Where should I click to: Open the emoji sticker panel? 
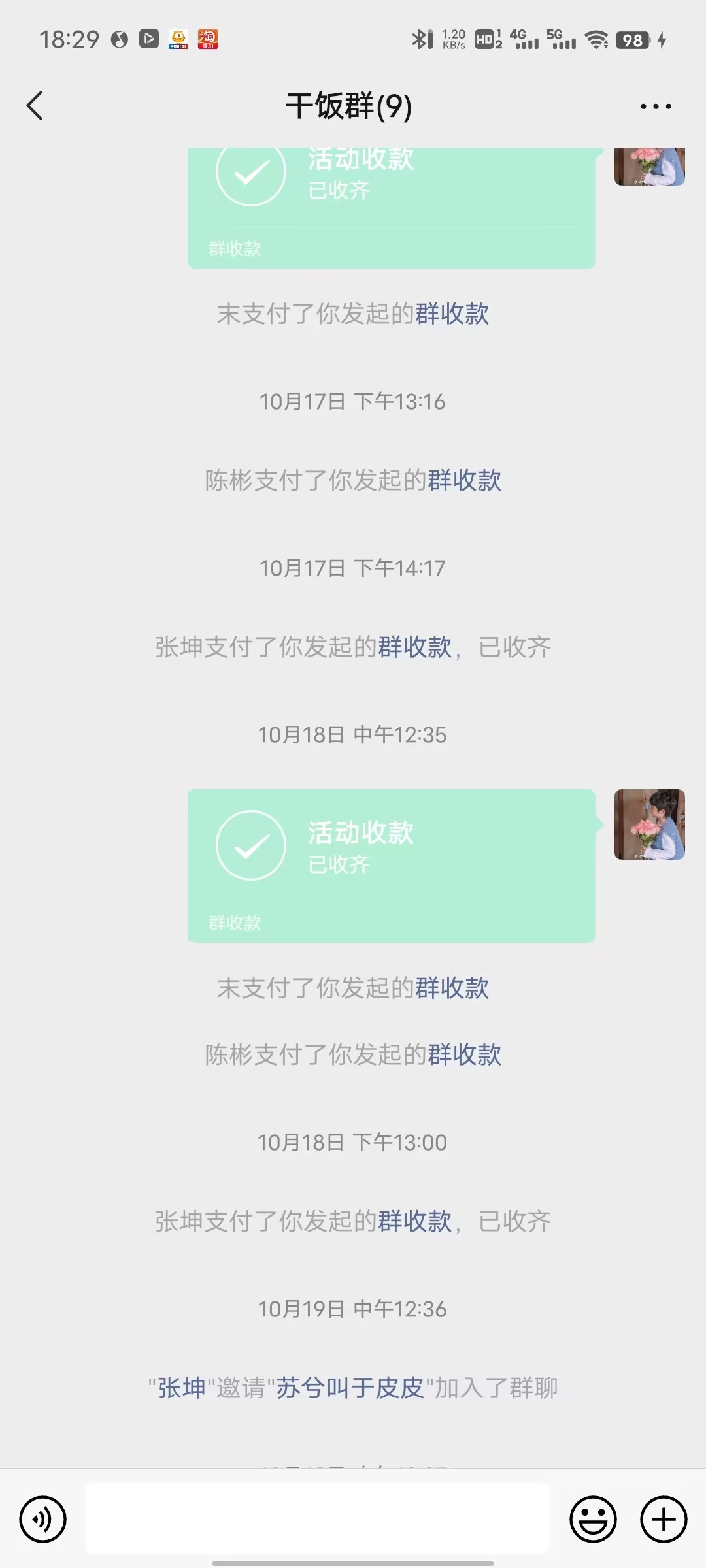coord(593,1519)
